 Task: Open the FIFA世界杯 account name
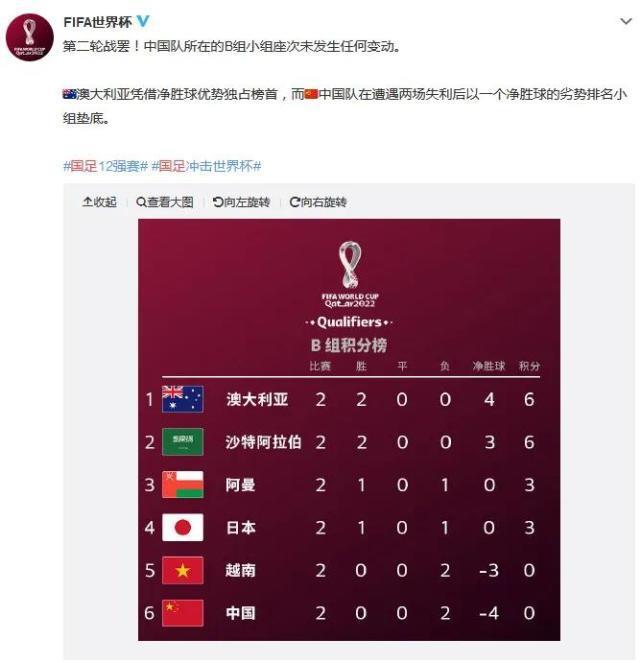pos(97,21)
